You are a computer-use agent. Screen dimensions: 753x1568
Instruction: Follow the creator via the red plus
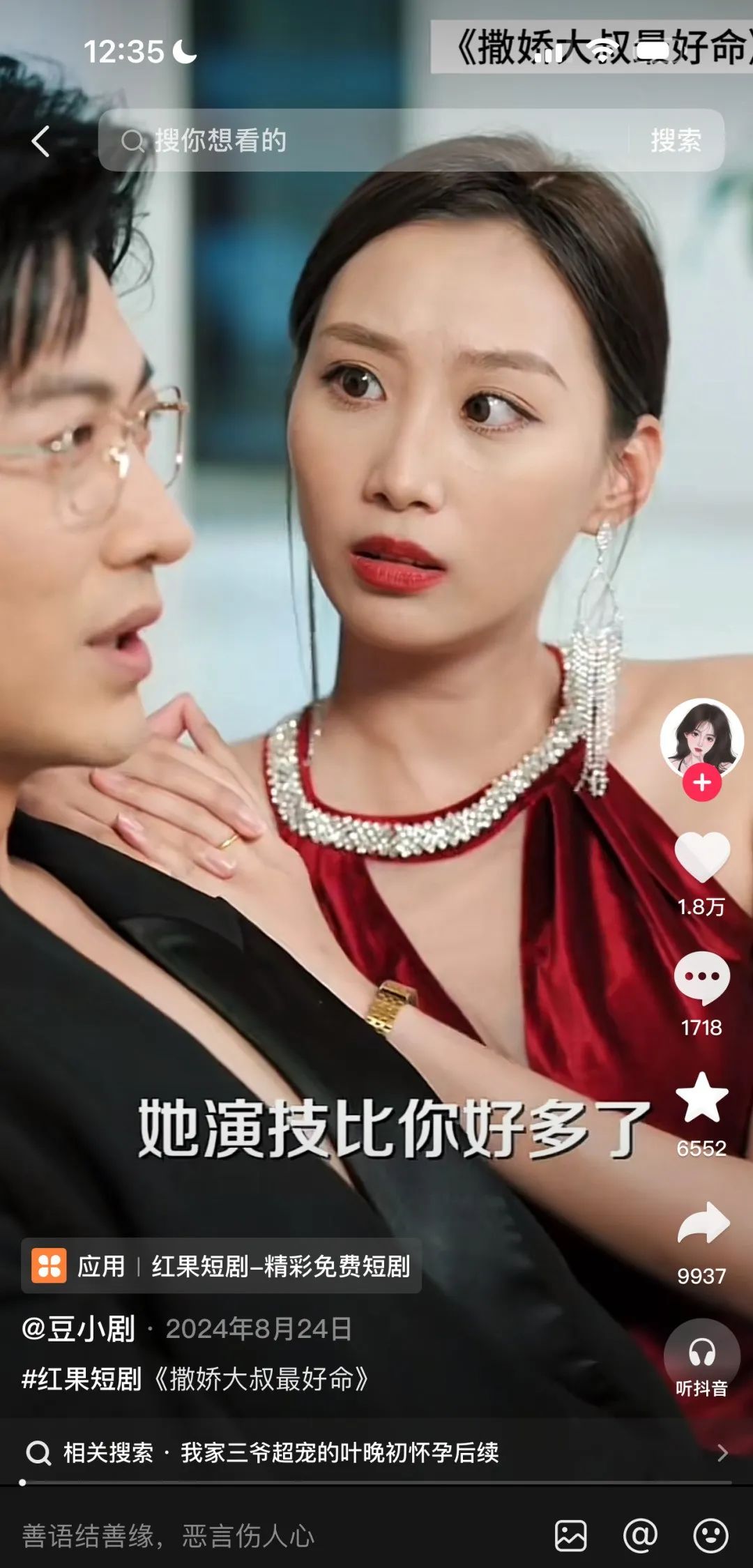701,782
